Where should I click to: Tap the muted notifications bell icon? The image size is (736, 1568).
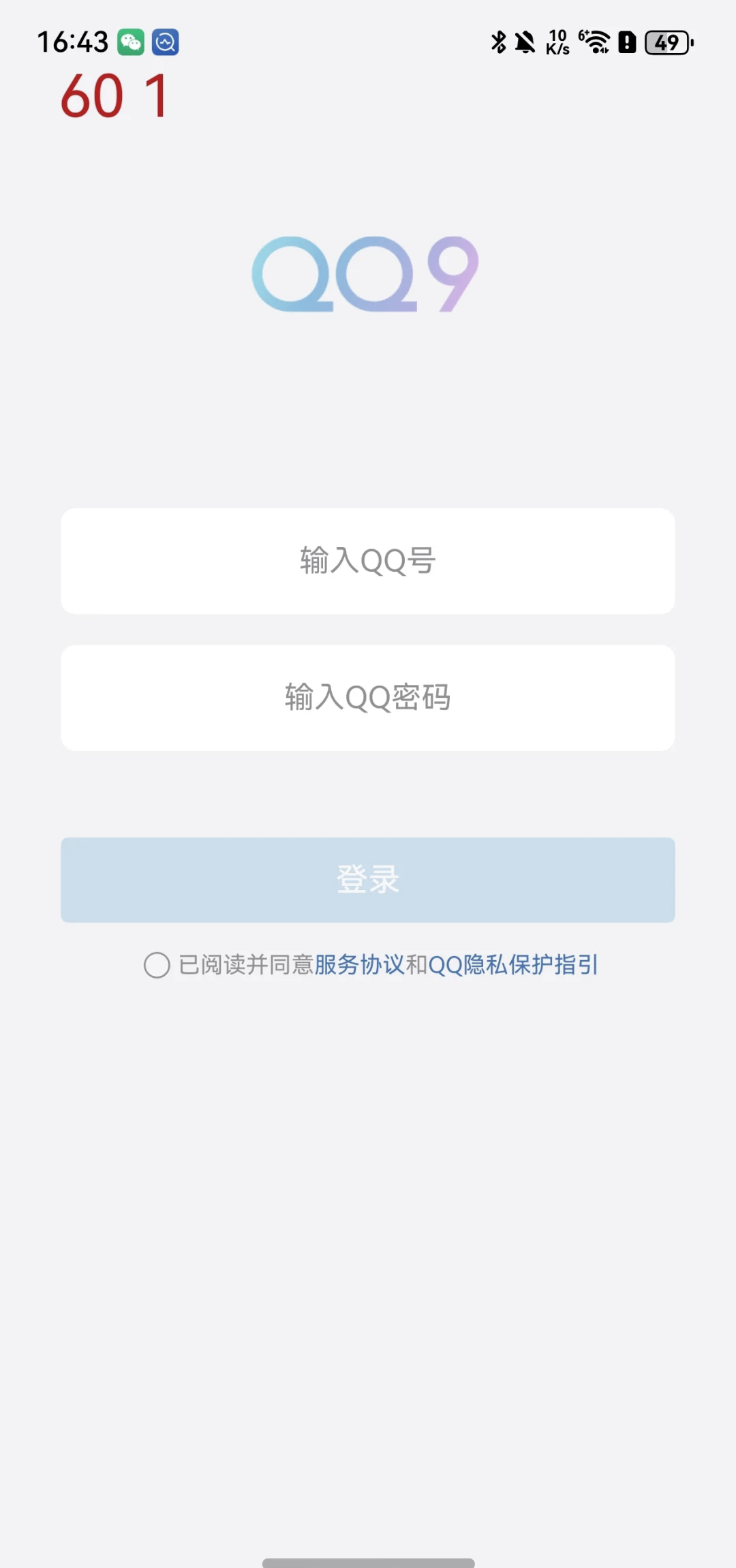tap(523, 42)
